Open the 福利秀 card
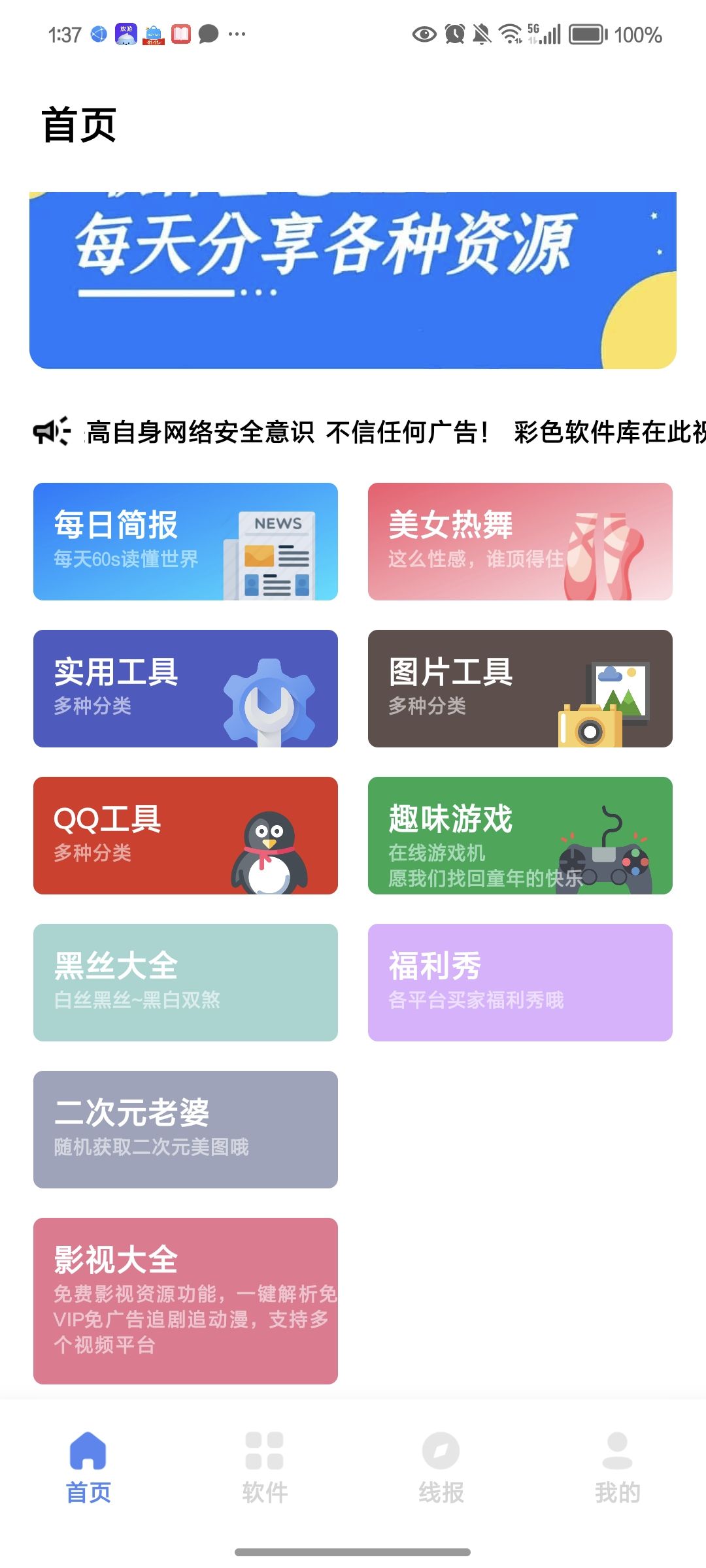The height and width of the screenshot is (1568, 706). point(520,983)
